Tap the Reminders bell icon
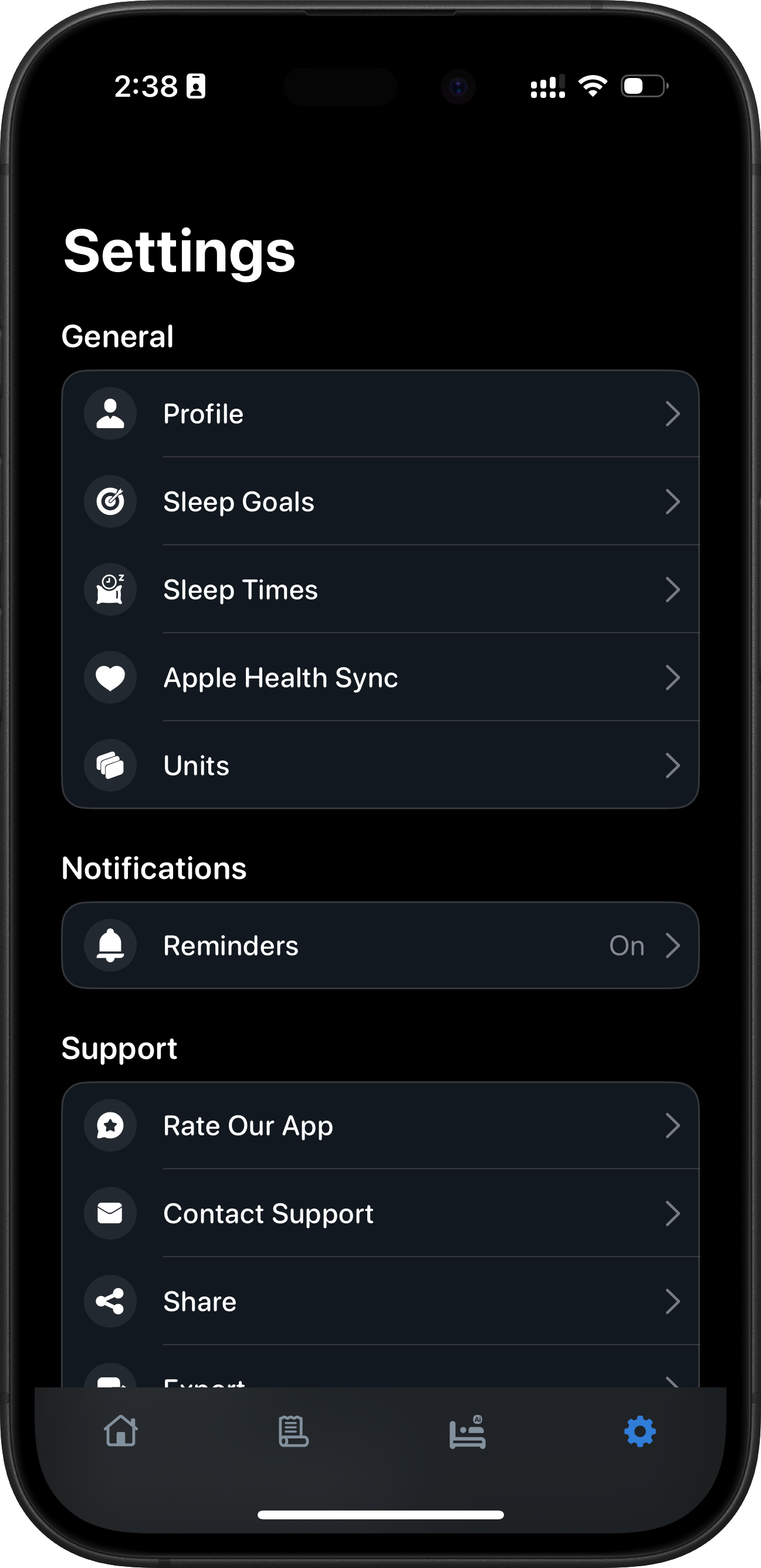This screenshot has width=761, height=1568. (x=110, y=945)
